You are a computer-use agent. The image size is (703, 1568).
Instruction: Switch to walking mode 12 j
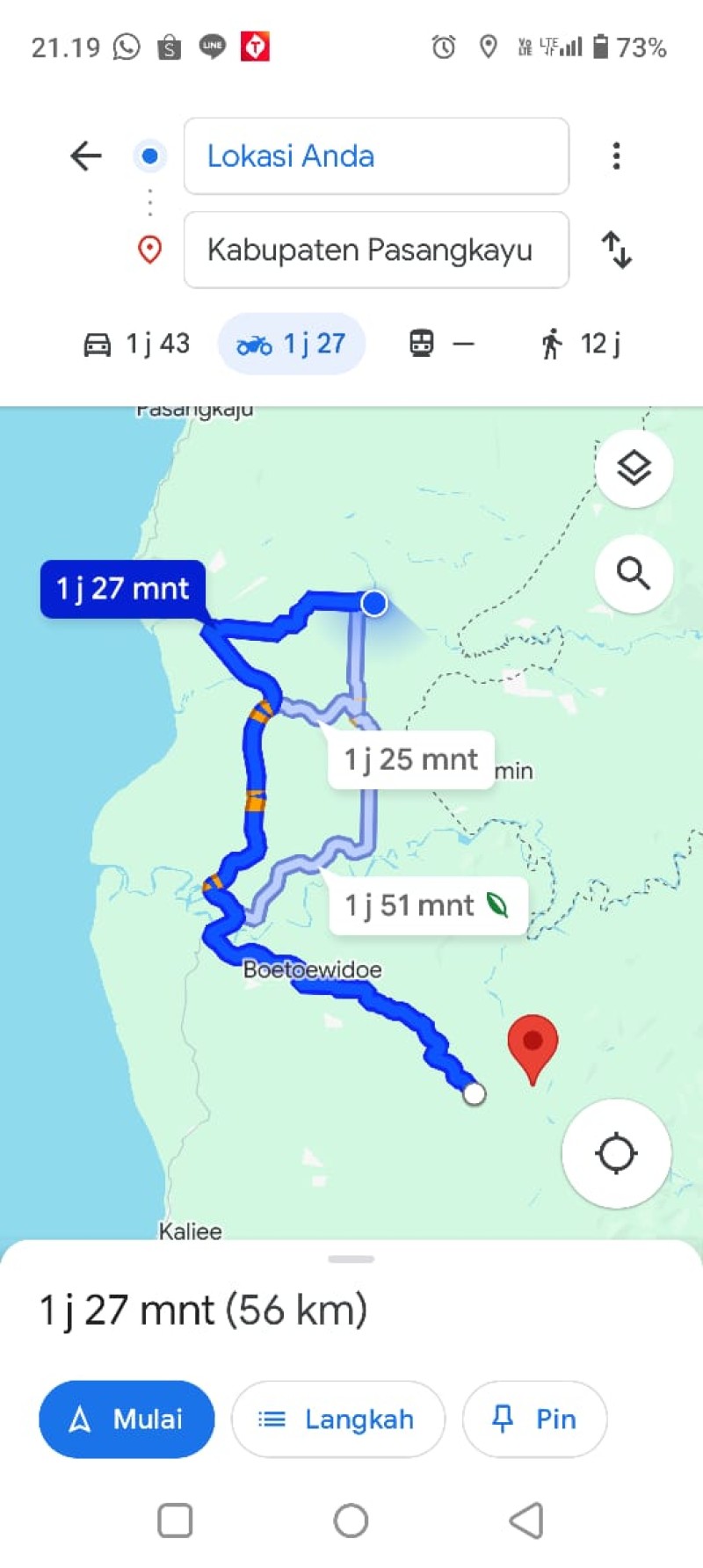581,344
